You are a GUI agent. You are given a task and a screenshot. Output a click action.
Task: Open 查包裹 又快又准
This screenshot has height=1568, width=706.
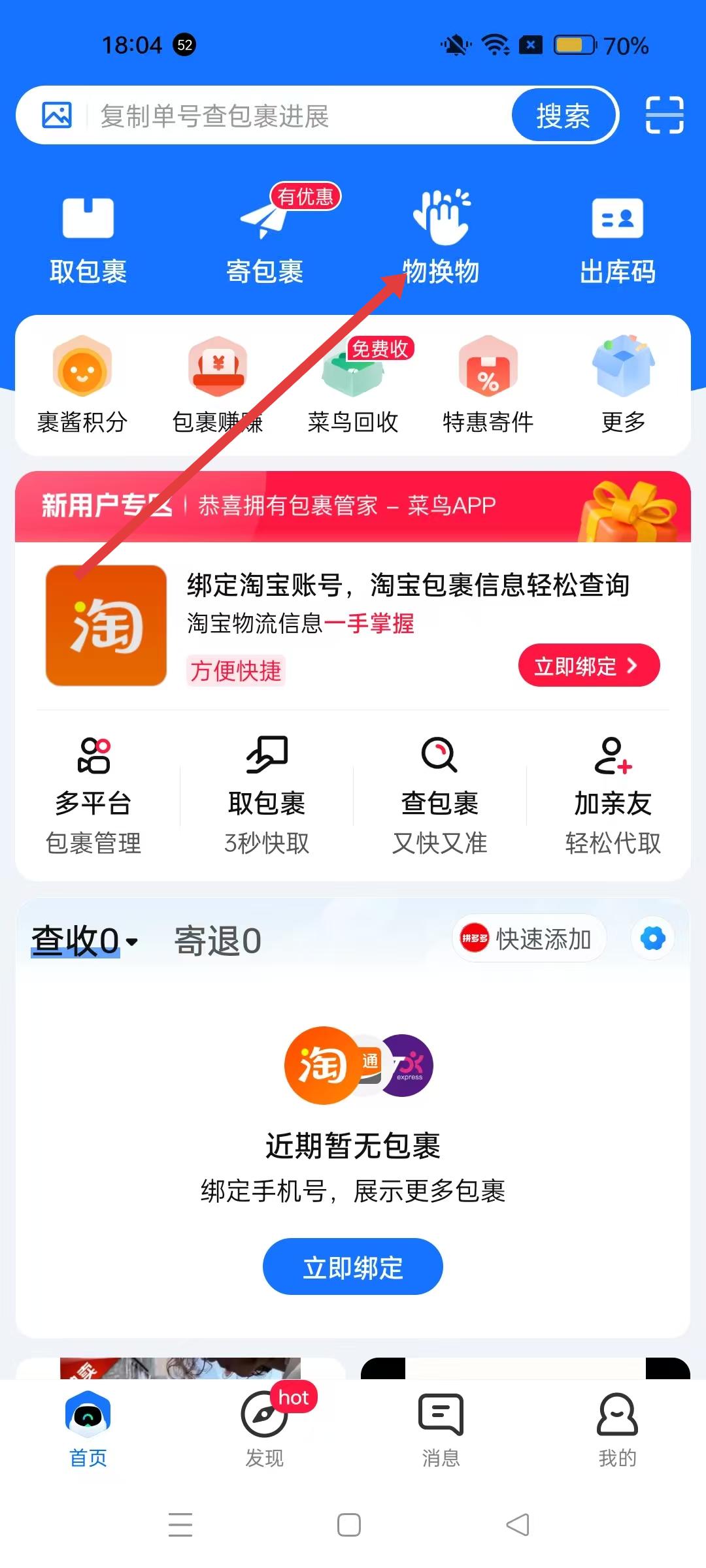pyautogui.click(x=439, y=797)
